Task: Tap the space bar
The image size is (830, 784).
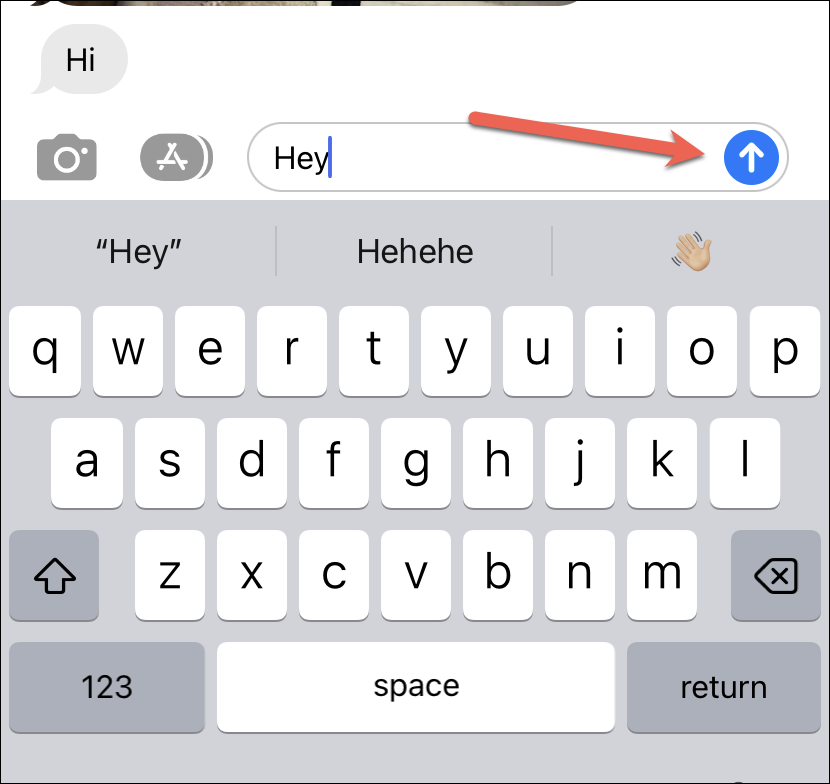Action: pos(416,687)
